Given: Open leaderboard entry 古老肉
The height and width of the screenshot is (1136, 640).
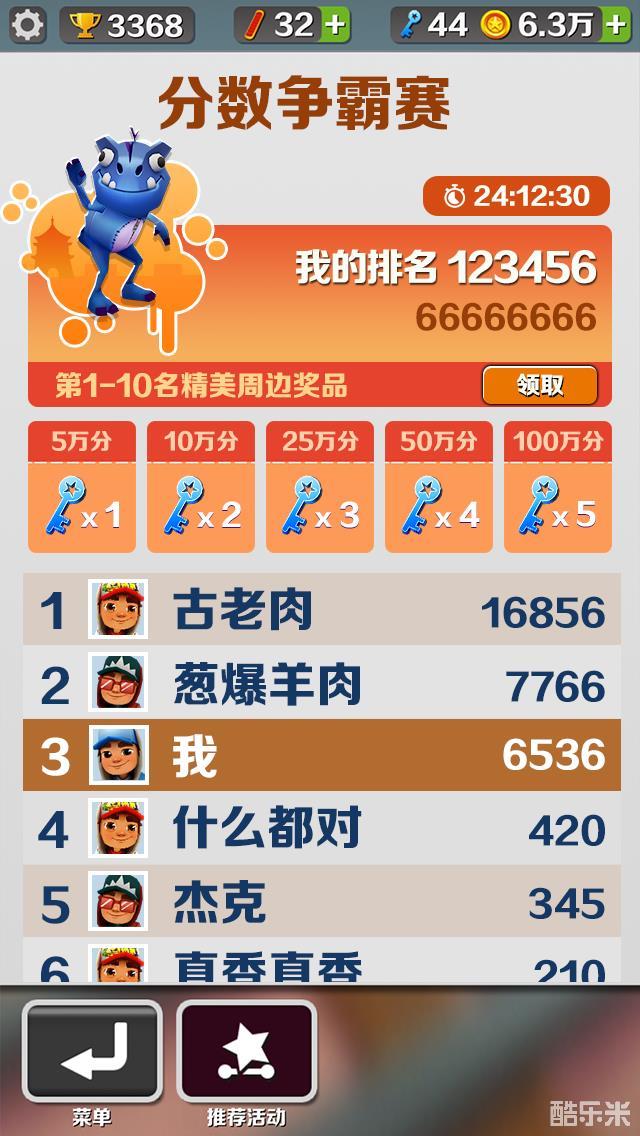Looking at the screenshot, I should click(320, 611).
